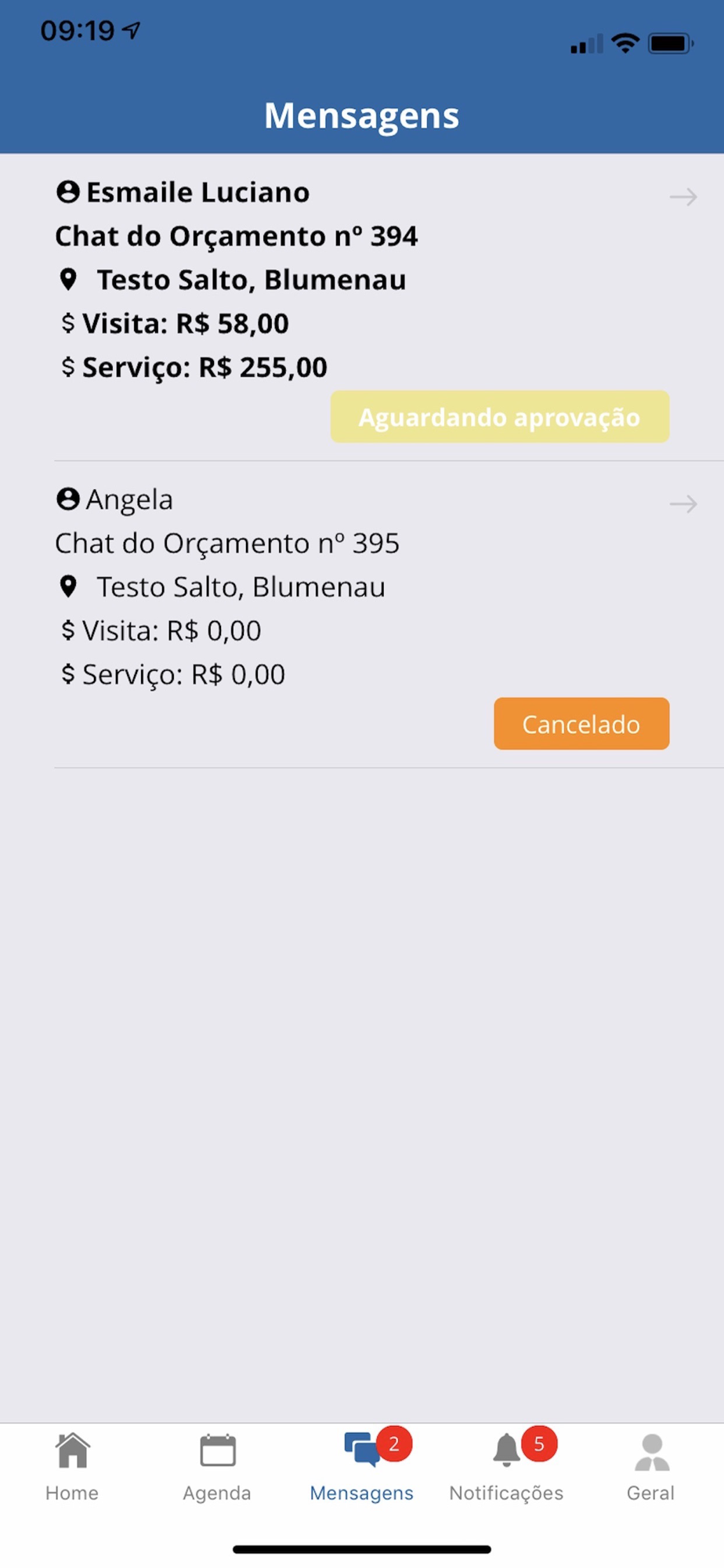
Task: Go to the Home tab
Action: 72,1466
